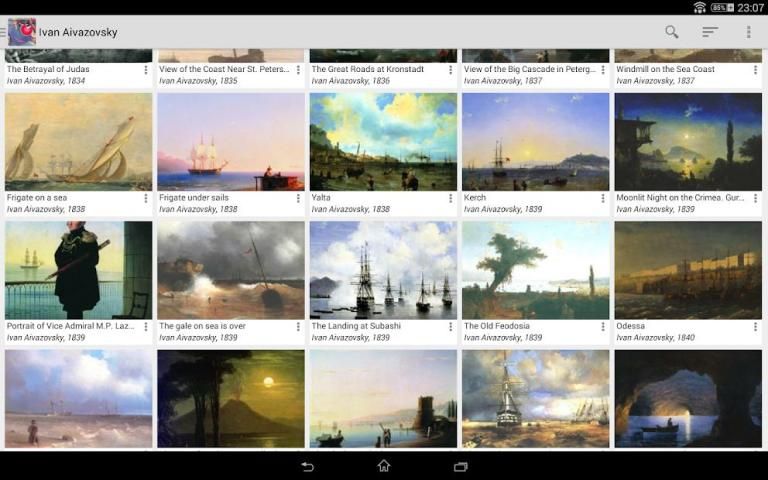View the 'Kerch' painting
This screenshot has height=480, width=768.
click(535, 142)
